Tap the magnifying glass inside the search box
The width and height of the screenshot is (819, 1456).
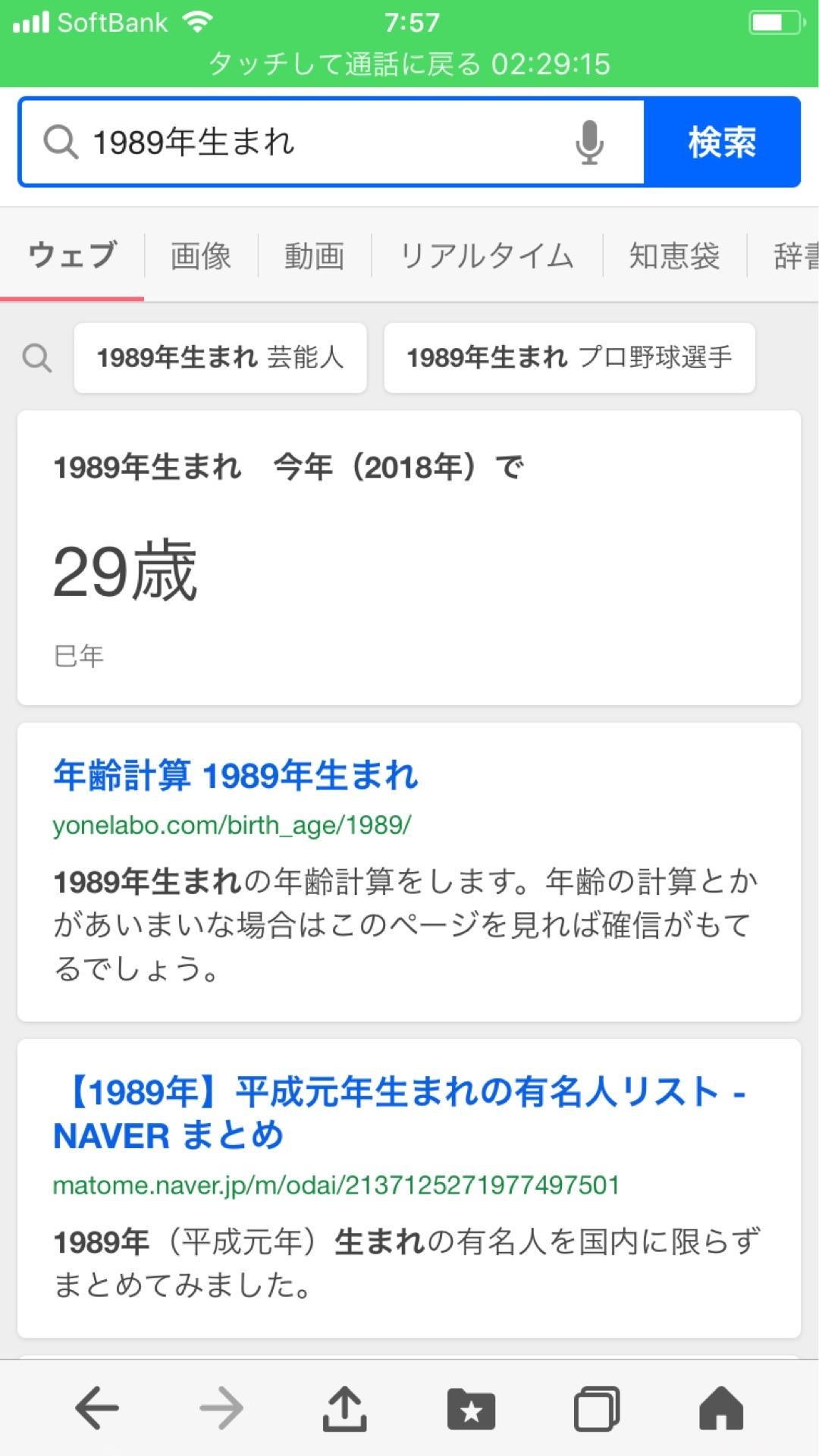[60, 142]
